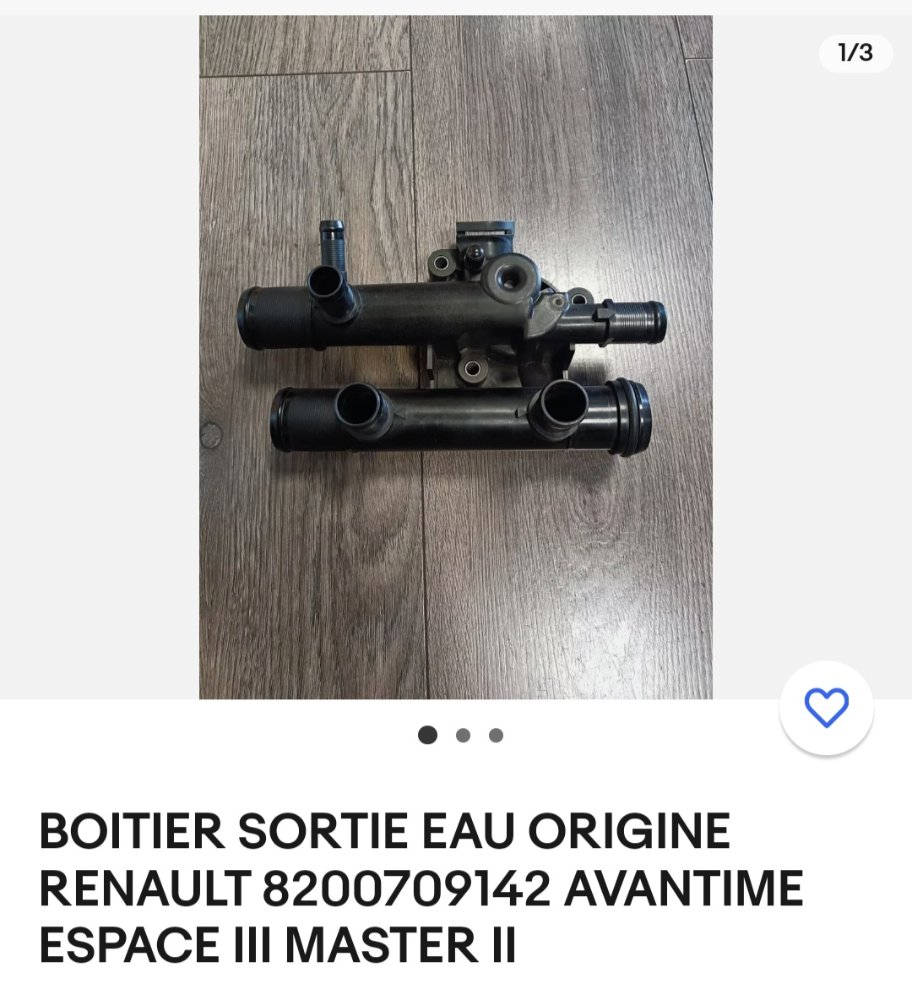Jump to the third photo dot indicator

tap(496, 736)
